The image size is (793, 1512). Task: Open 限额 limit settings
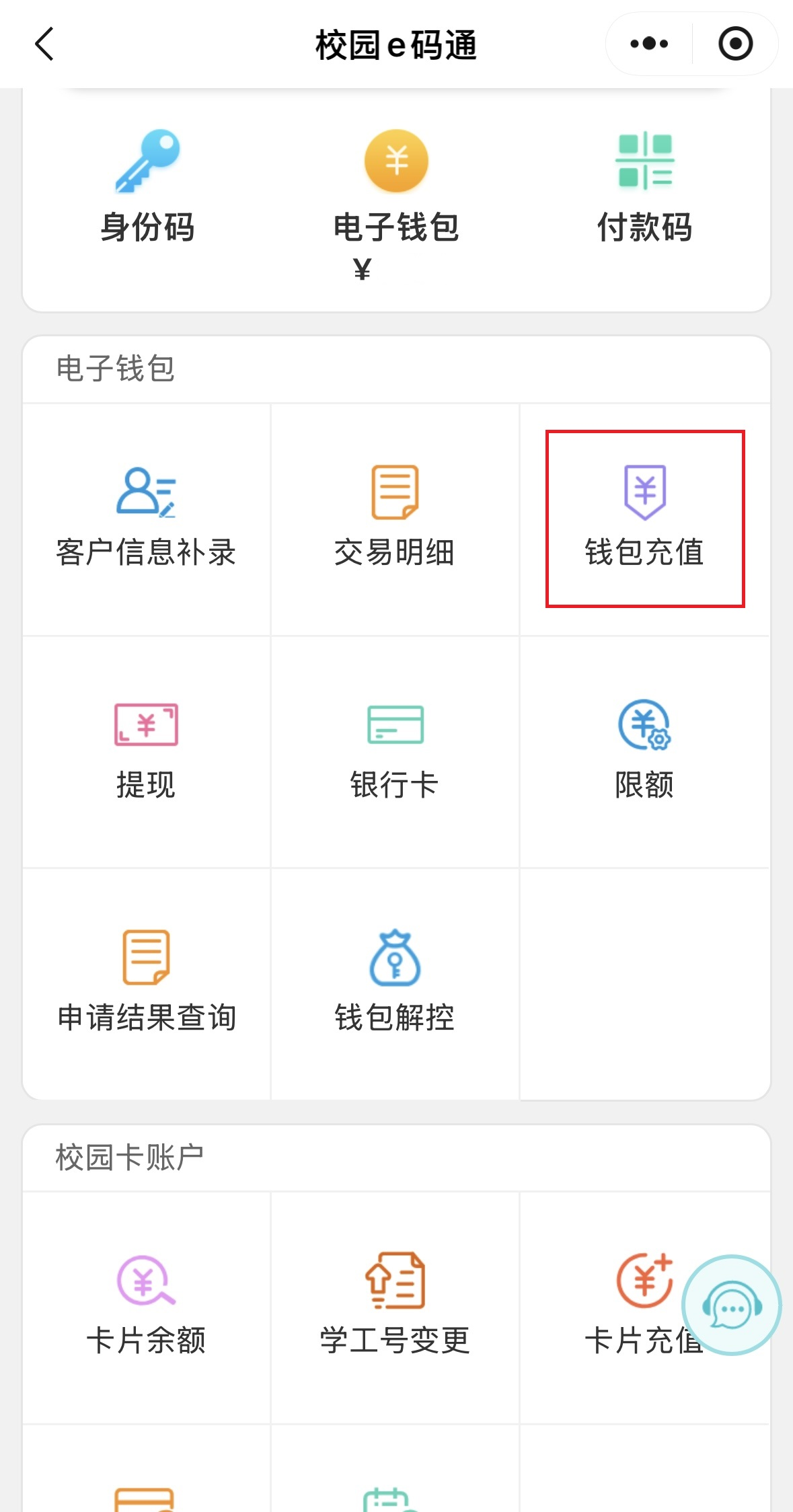pyautogui.click(x=644, y=752)
